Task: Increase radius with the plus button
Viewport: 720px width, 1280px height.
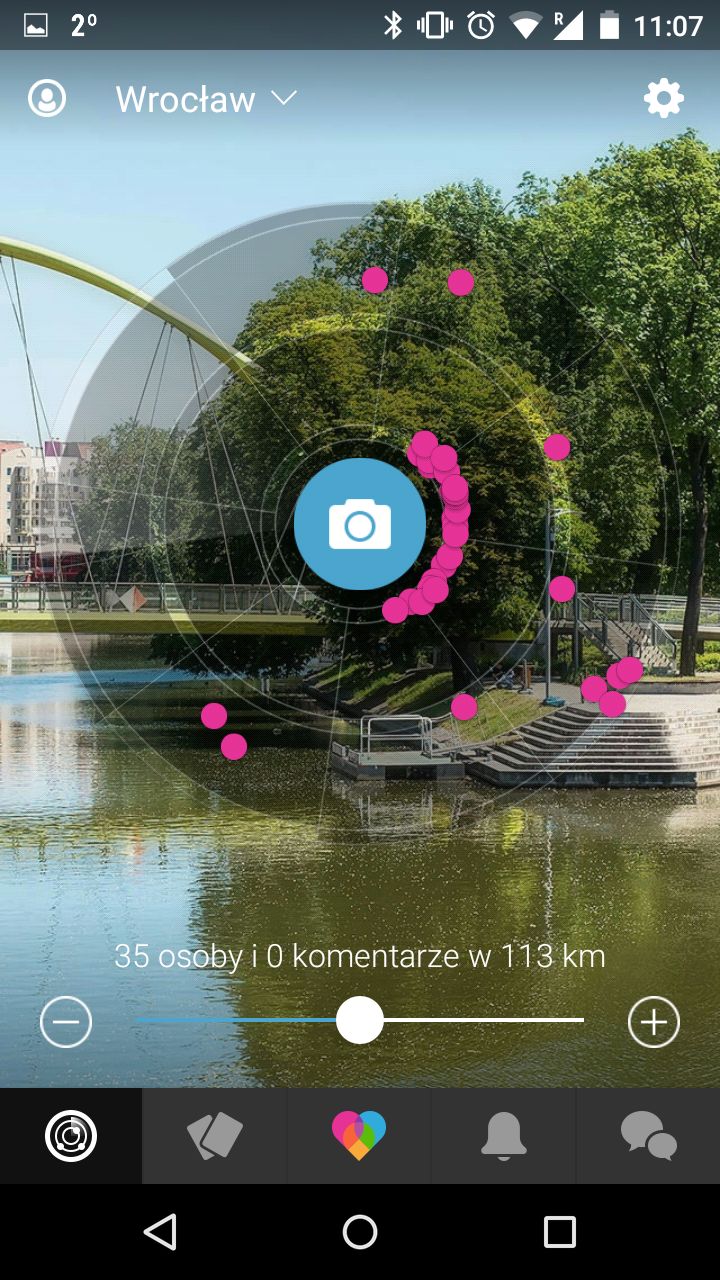Action: (654, 1022)
